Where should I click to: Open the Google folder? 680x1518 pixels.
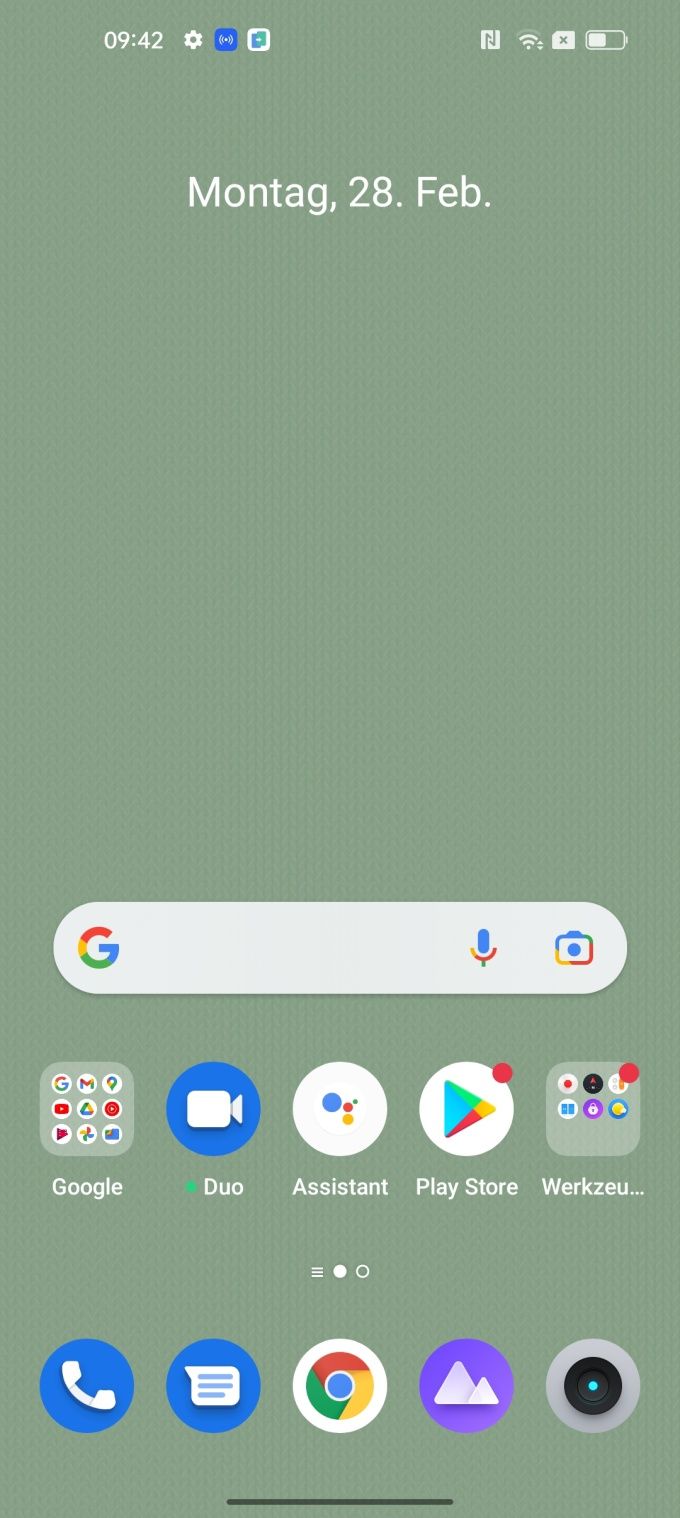tap(87, 1109)
